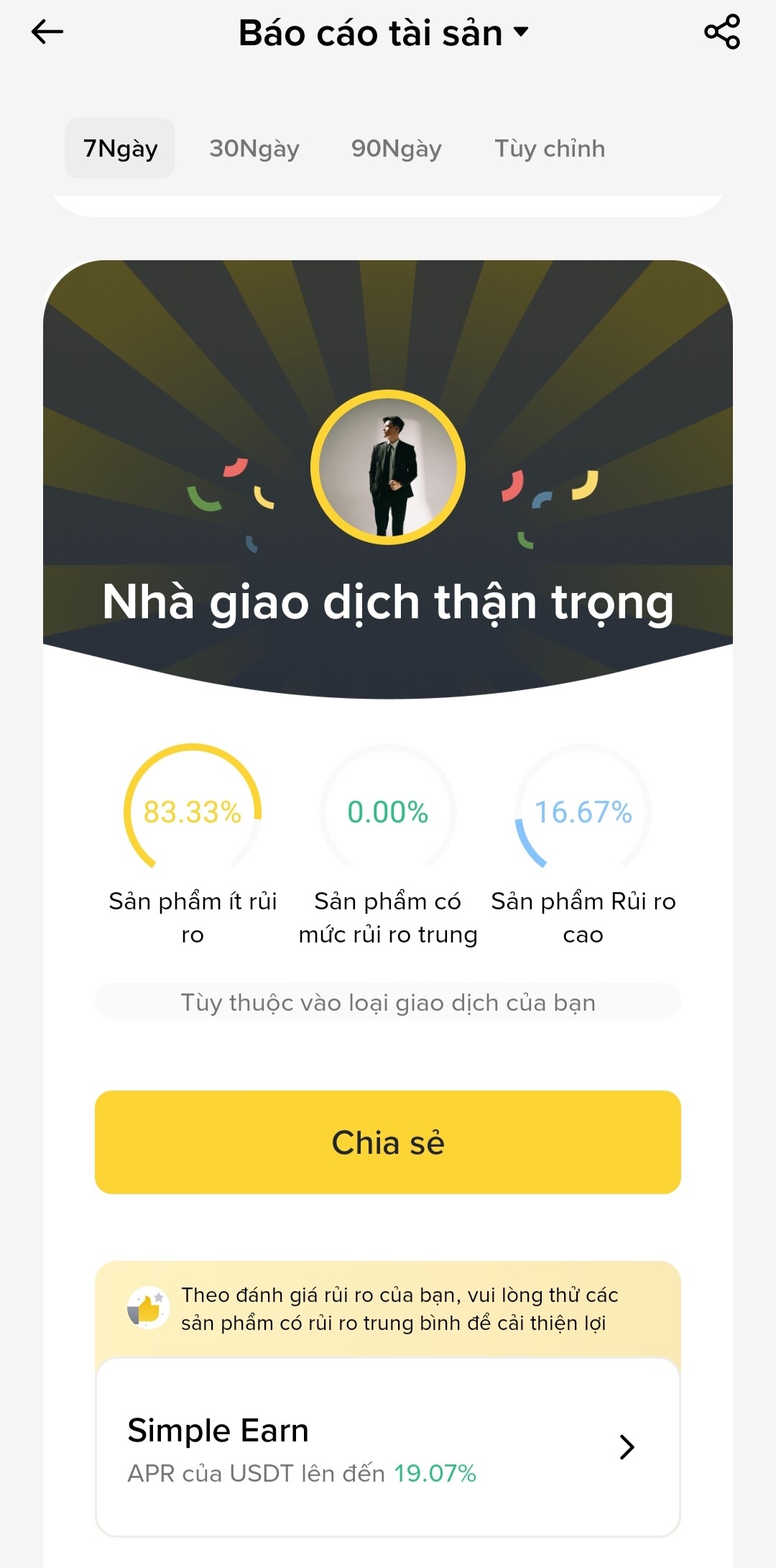Go back using the top-left arrow
Screen dimensions: 776x1568
tap(47, 32)
